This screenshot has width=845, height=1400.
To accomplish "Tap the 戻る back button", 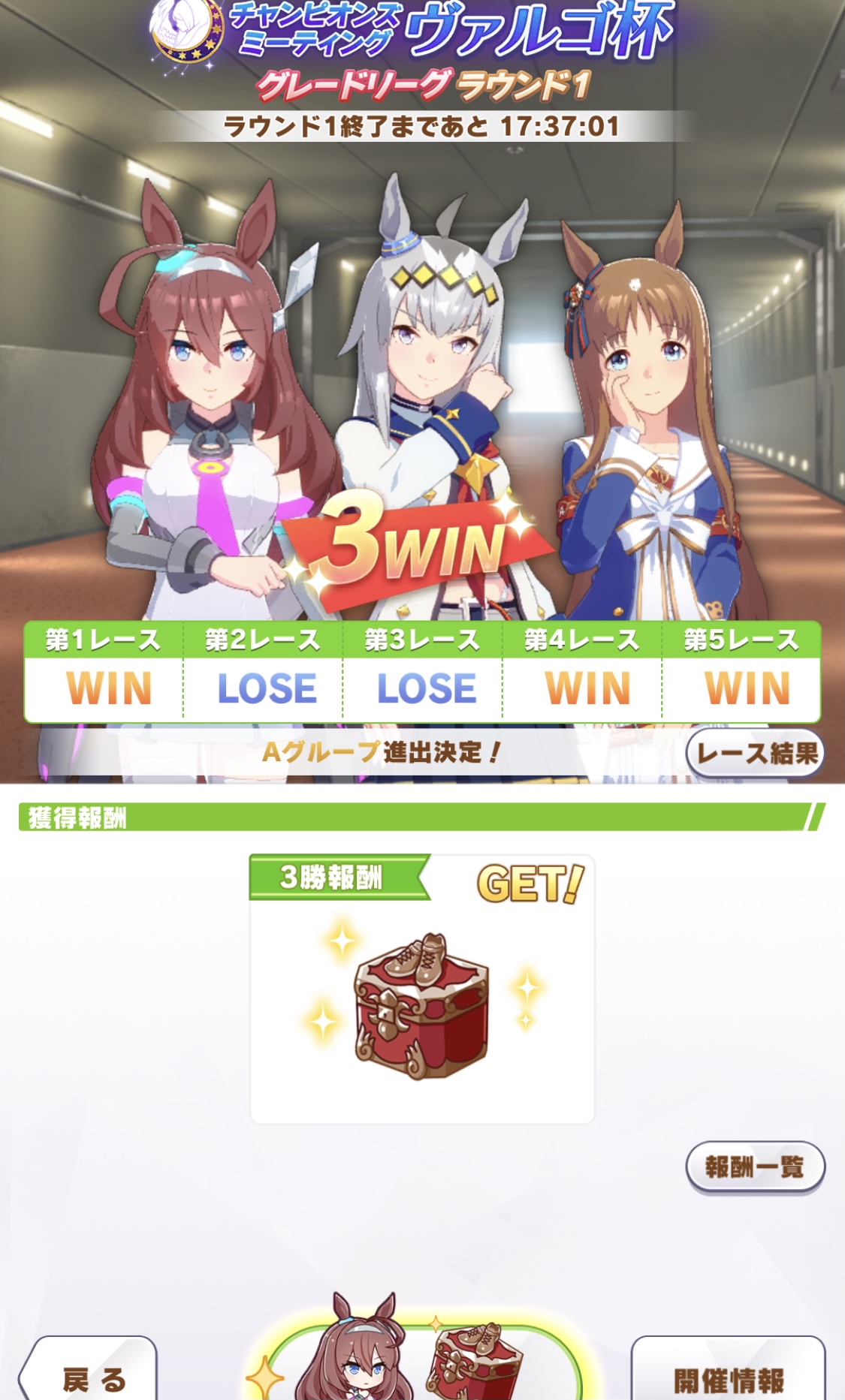I will 90,1372.
